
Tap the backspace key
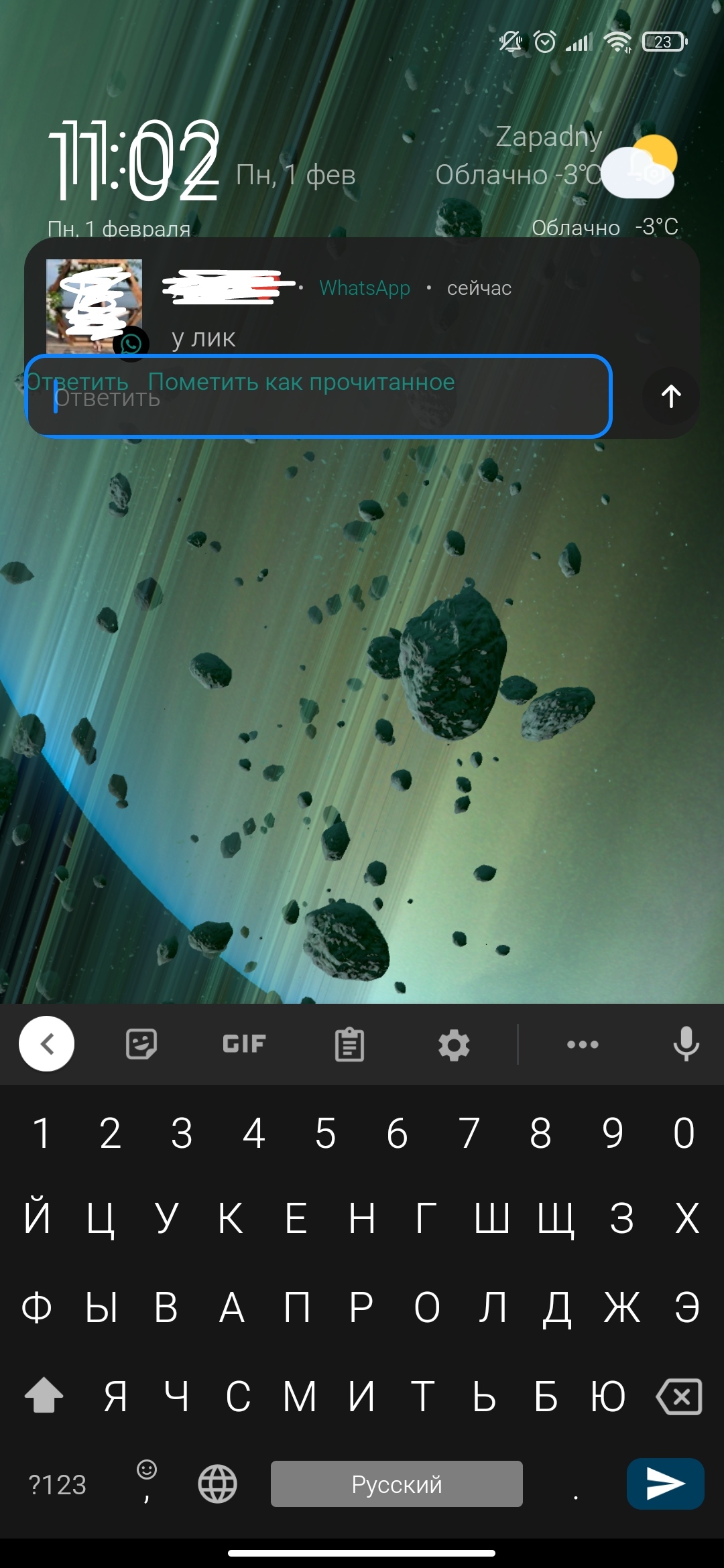coord(679,1396)
